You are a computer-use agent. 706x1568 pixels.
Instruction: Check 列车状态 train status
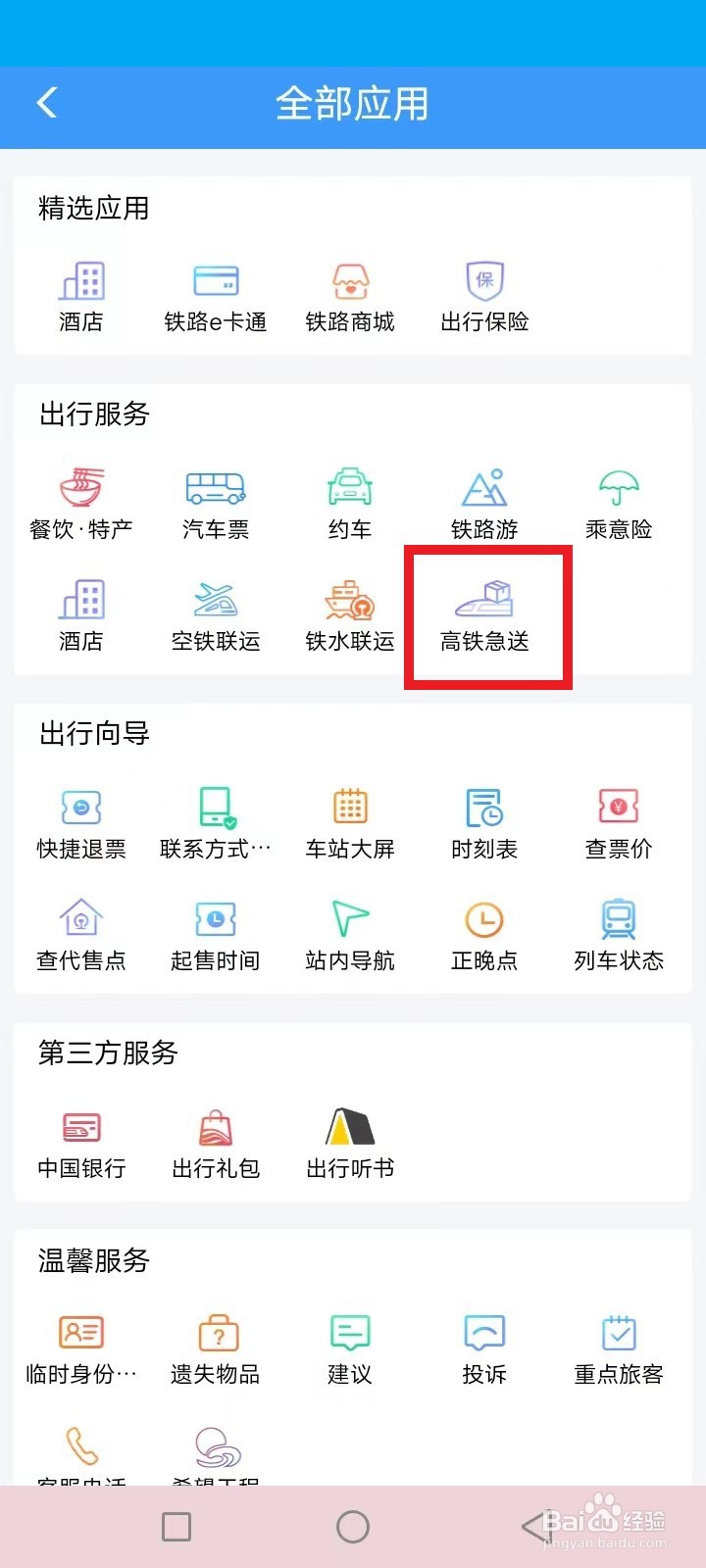coord(618,933)
